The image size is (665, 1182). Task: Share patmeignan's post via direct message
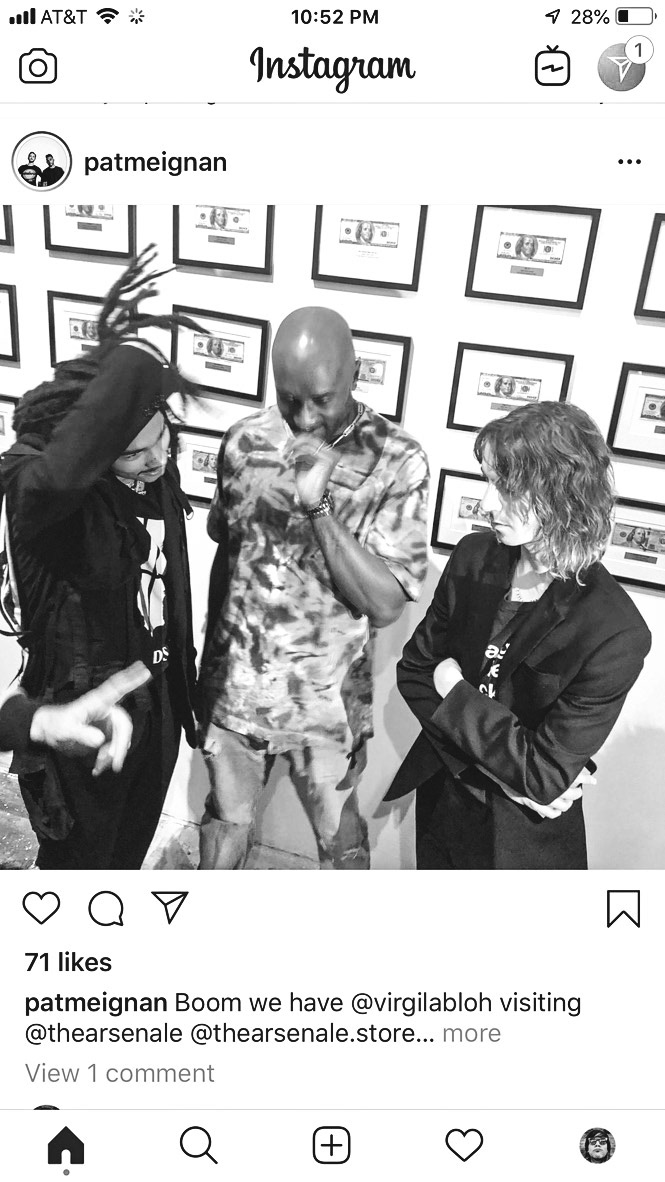[x=169, y=907]
